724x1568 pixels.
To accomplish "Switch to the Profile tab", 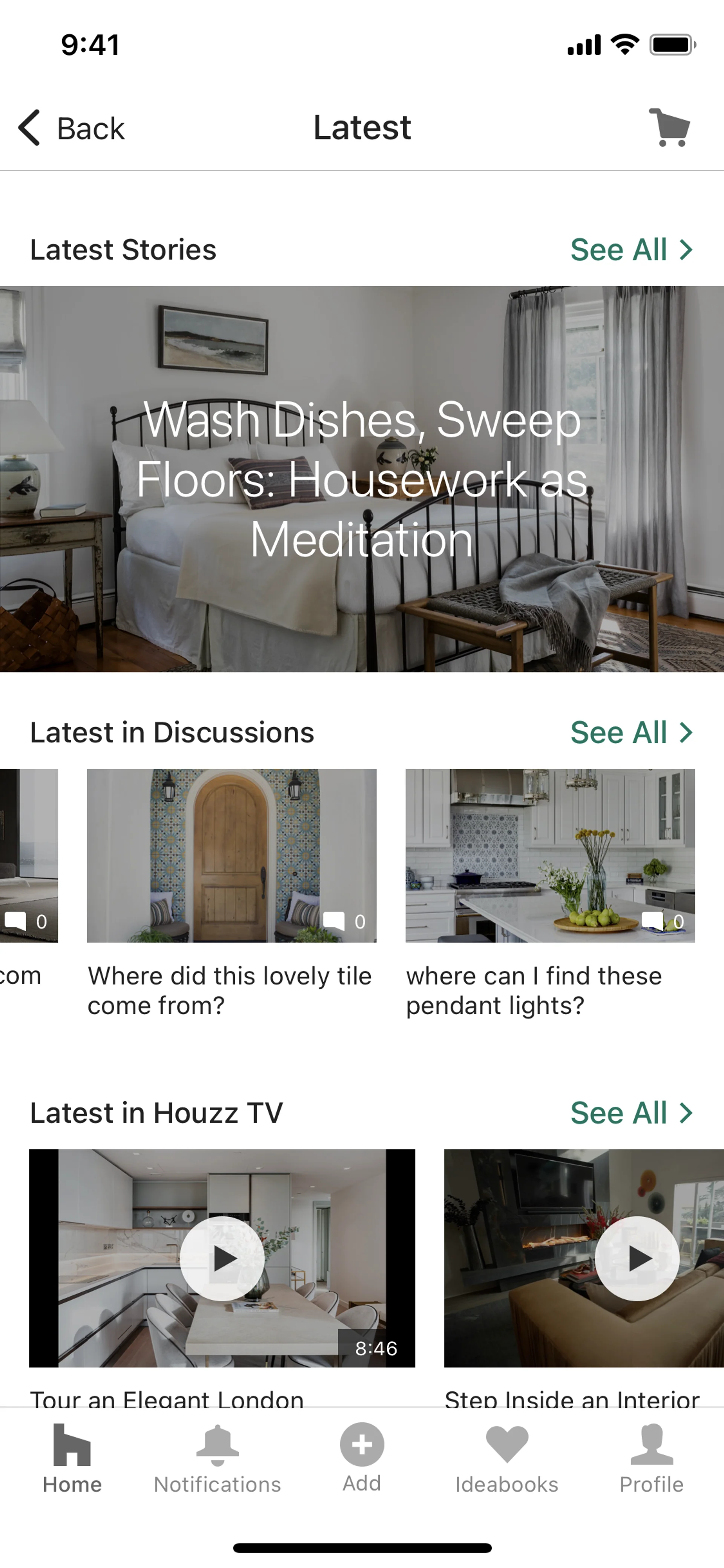I will pos(651,1459).
